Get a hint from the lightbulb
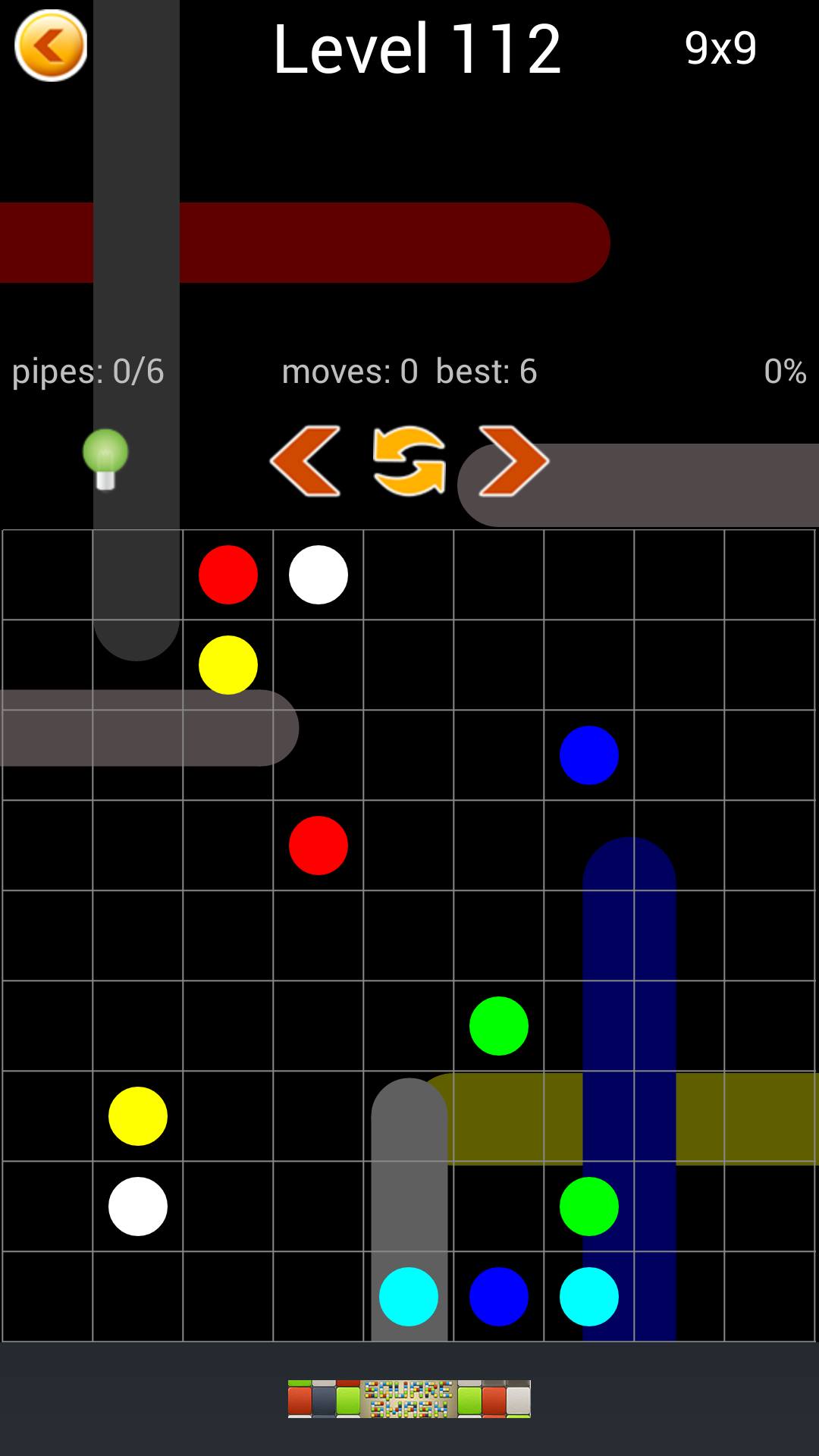This screenshot has width=819, height=1456. point(105,460)
